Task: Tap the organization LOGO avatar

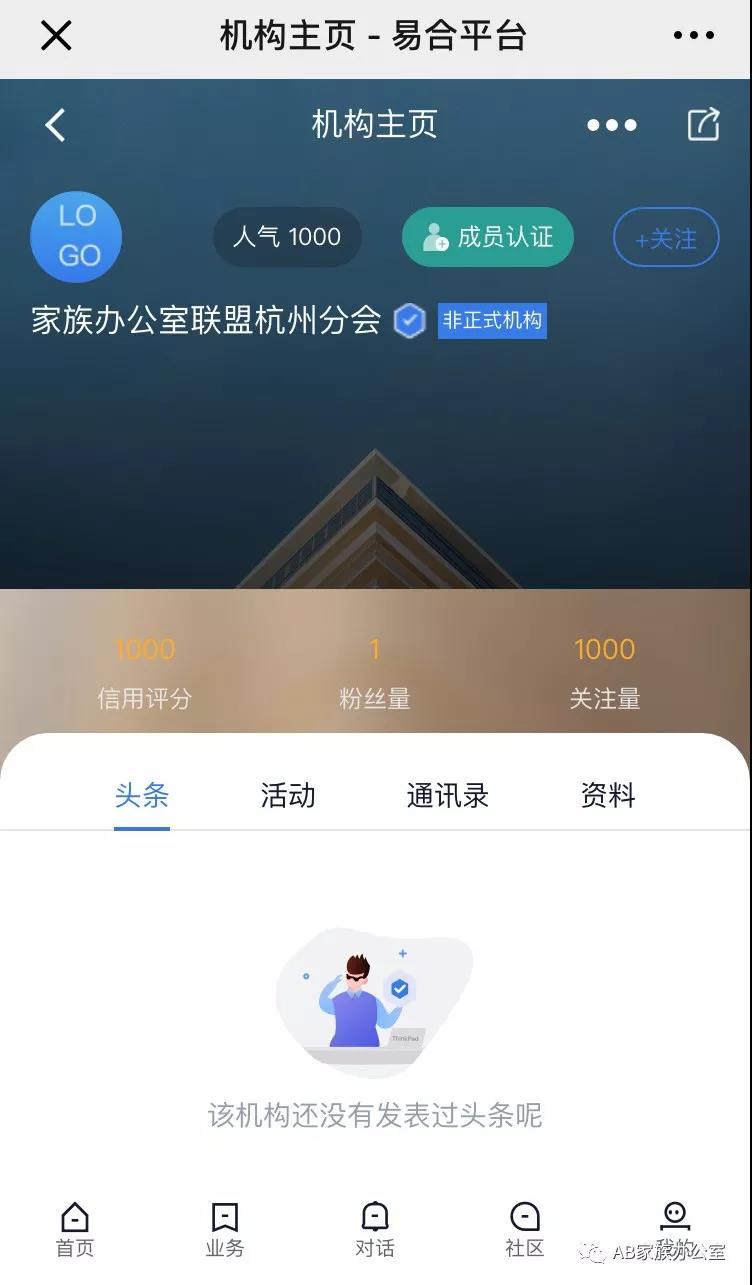Action: point(77,237)
